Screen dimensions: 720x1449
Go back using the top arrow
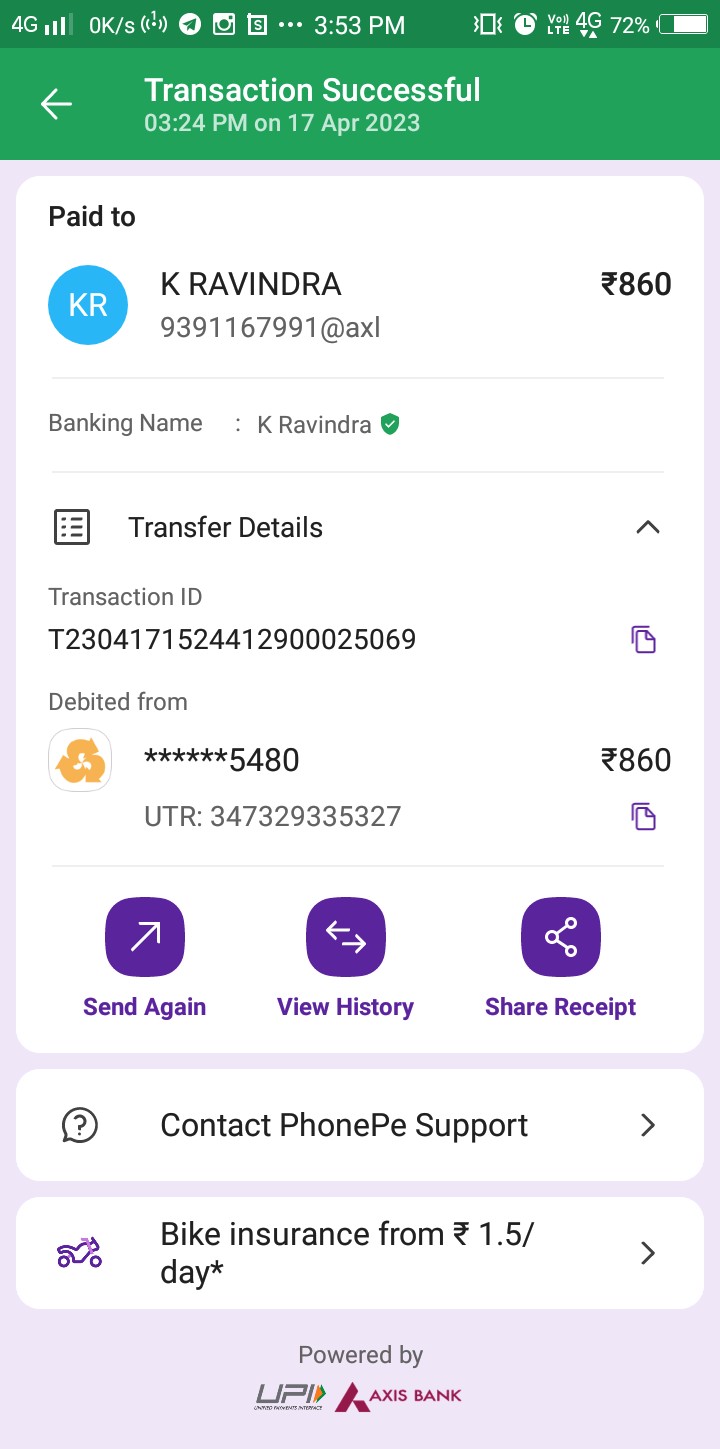point(57,104)
